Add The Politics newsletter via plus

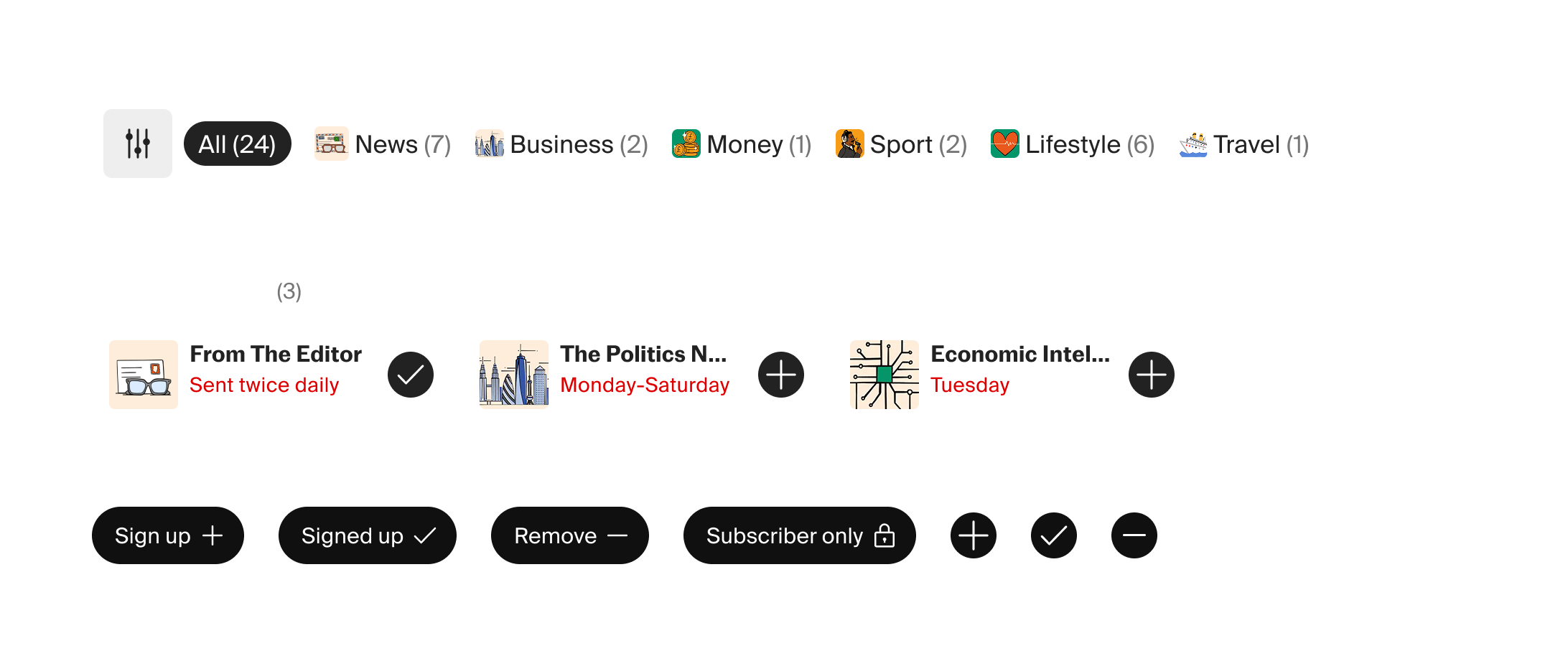point(781,375)
